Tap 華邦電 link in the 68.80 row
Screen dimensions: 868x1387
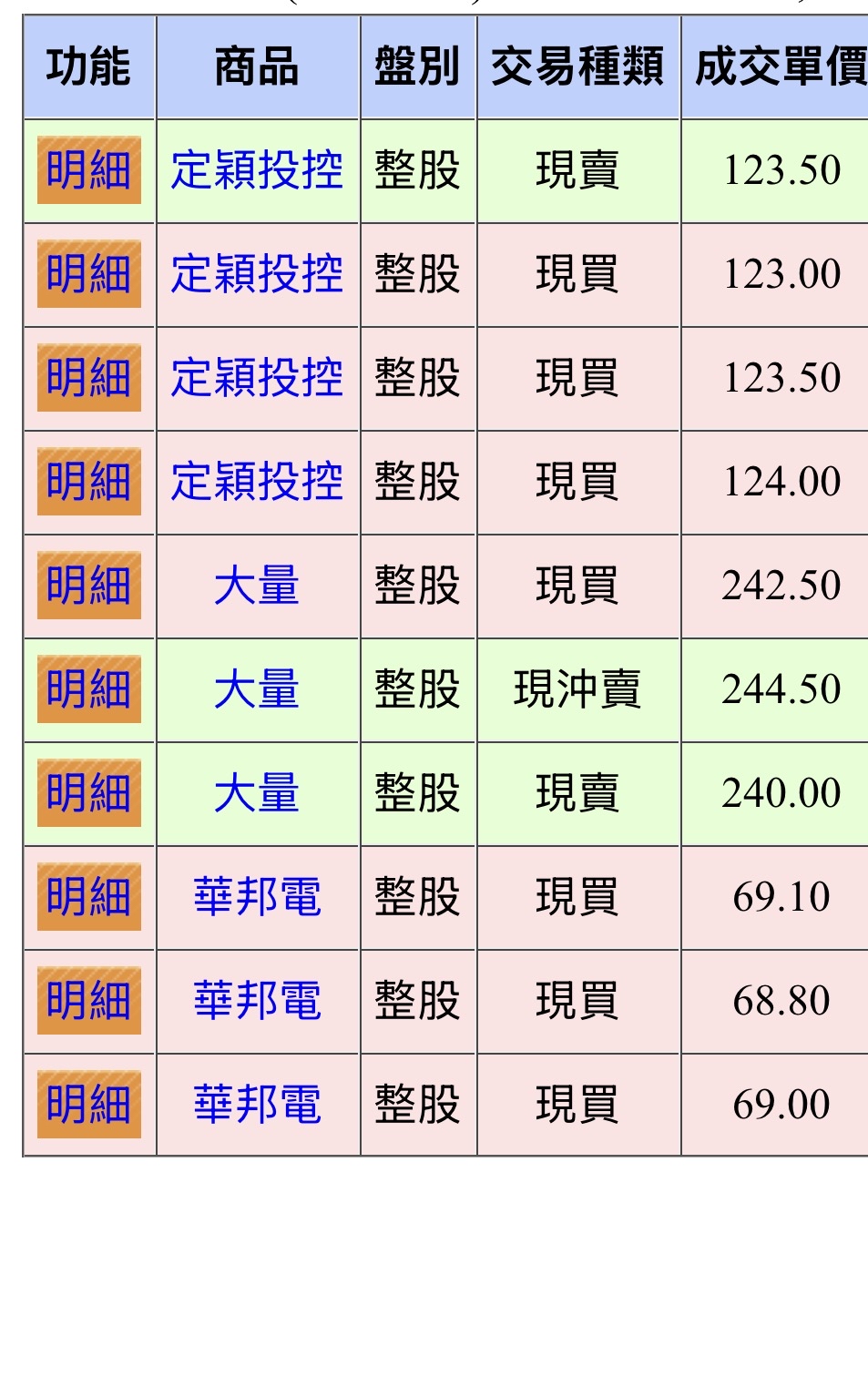coord(258,1001)
